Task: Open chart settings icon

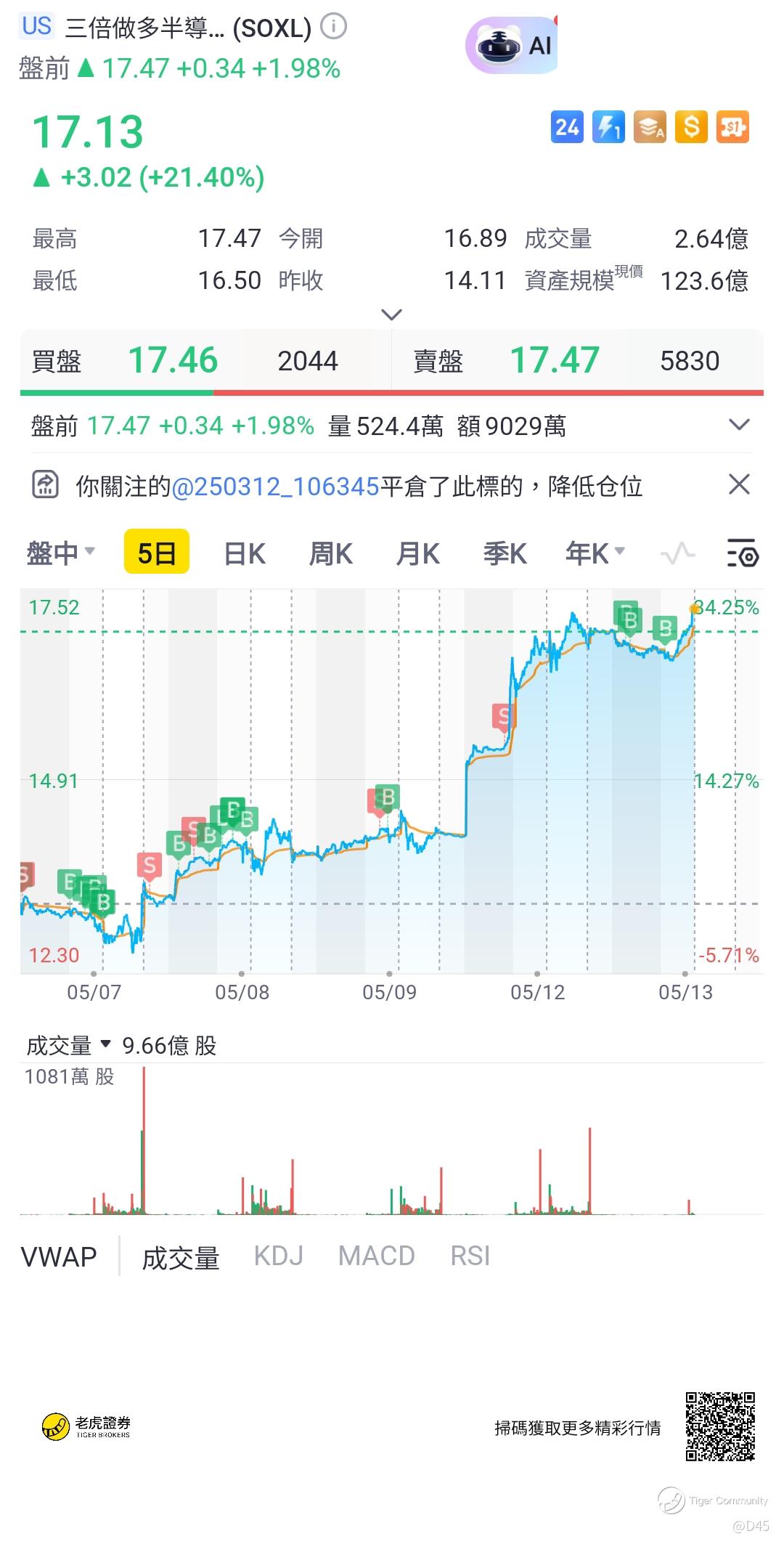Action: tap(743, 553)
